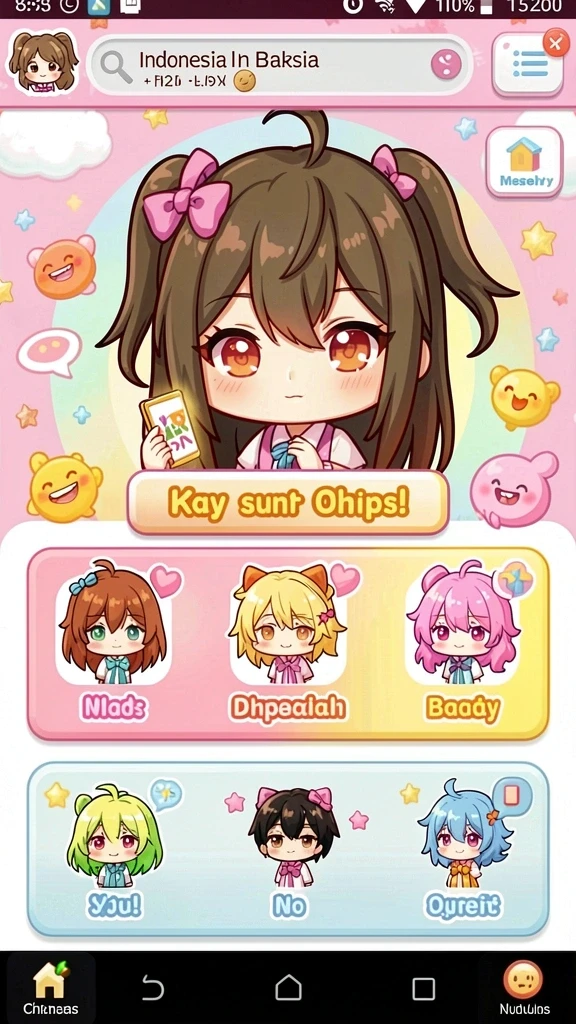This screenshot has height=1024, width=576.
Task: Open recent apps with the square button
Action: [423, 989]
